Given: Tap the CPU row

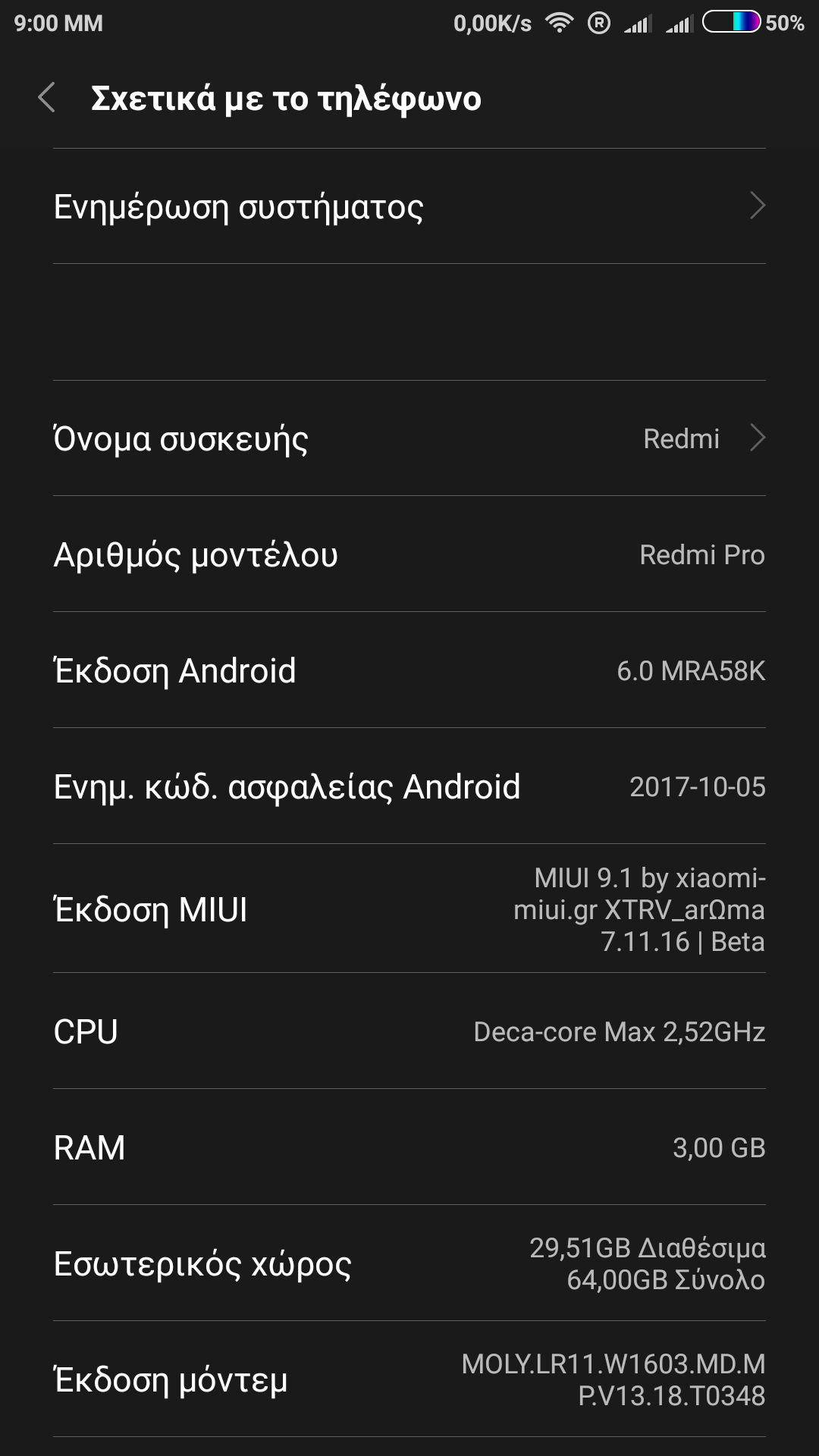Looking at the screenshot, I should pos(409,1031).
